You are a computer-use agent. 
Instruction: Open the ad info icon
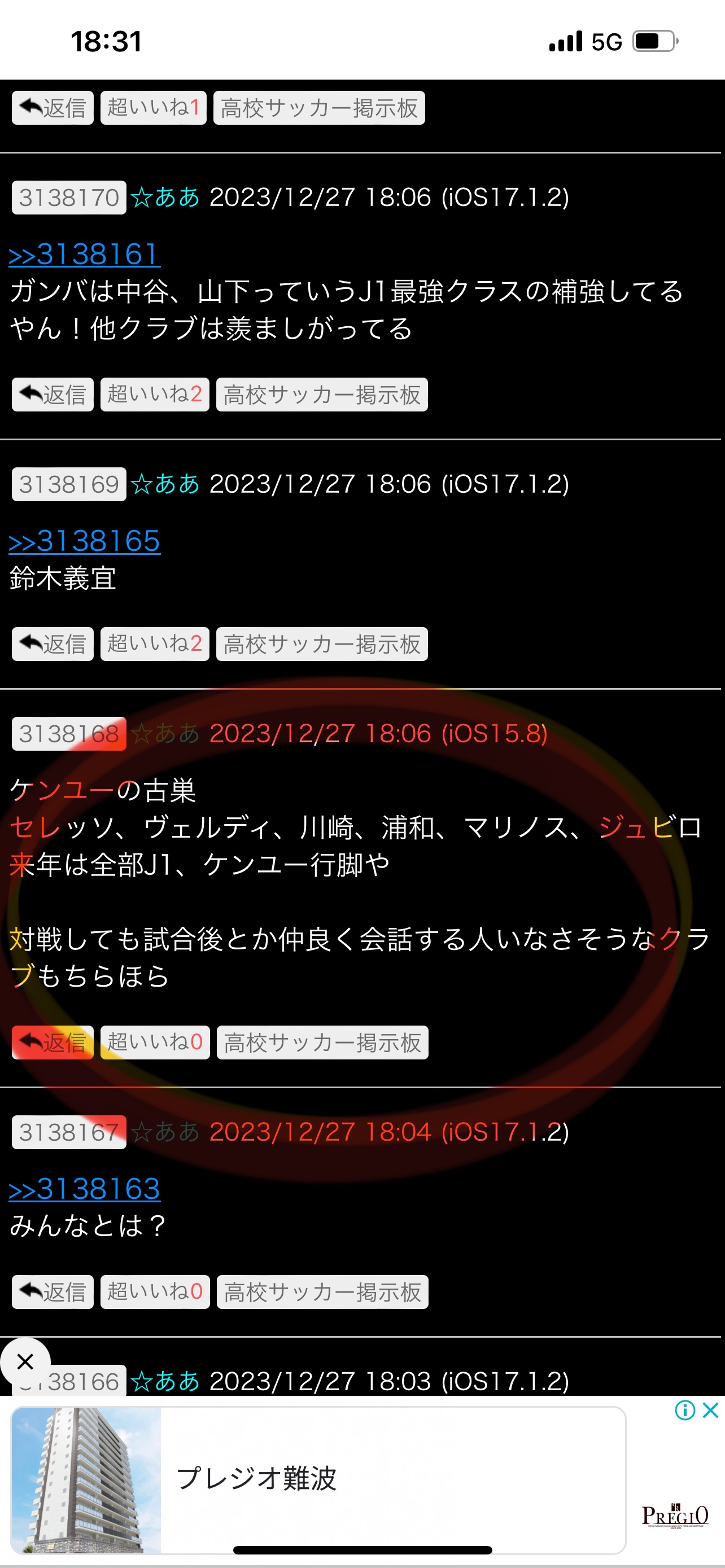tap(685, 1410)
